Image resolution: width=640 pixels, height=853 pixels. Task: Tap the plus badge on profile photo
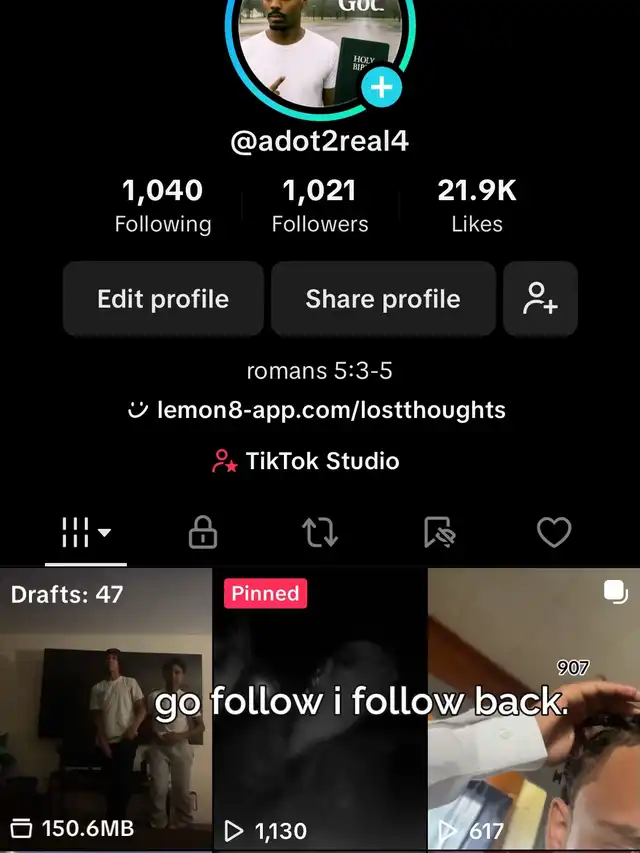click(381, 87)
